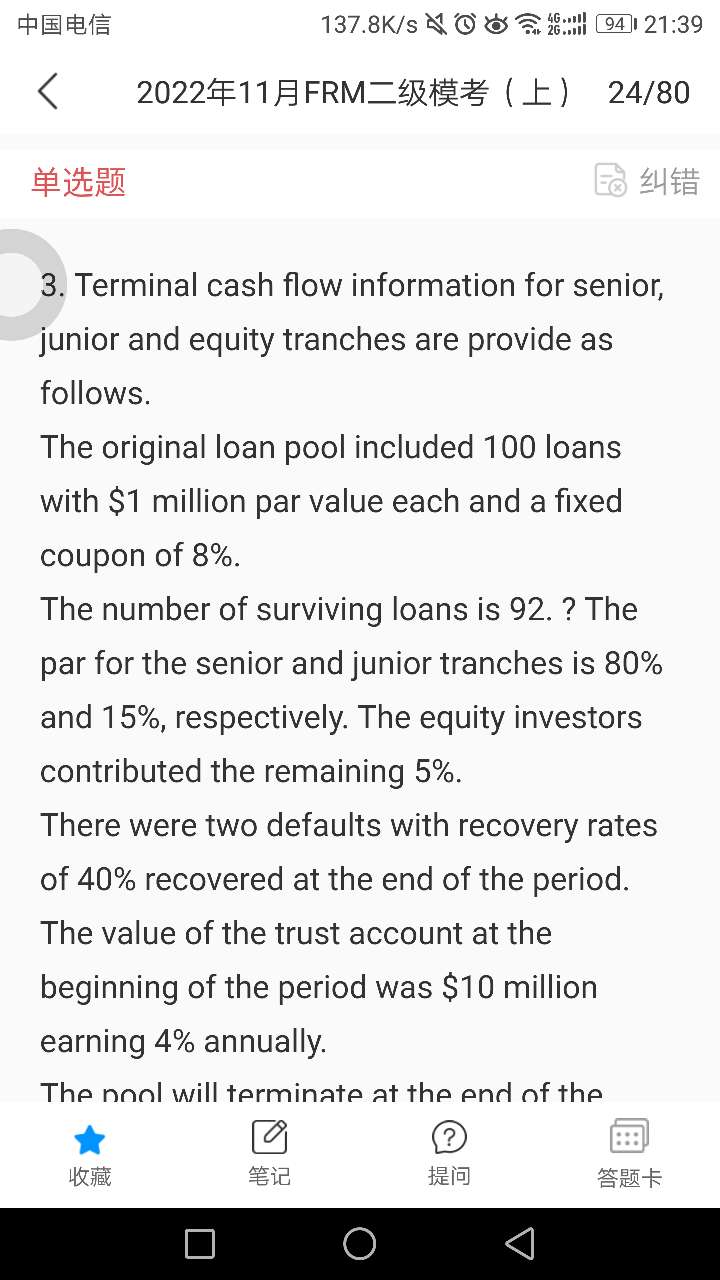720x1280 pixels.
Task: Open 笔记 to add a note
Action: click(x=269, y=1155)
